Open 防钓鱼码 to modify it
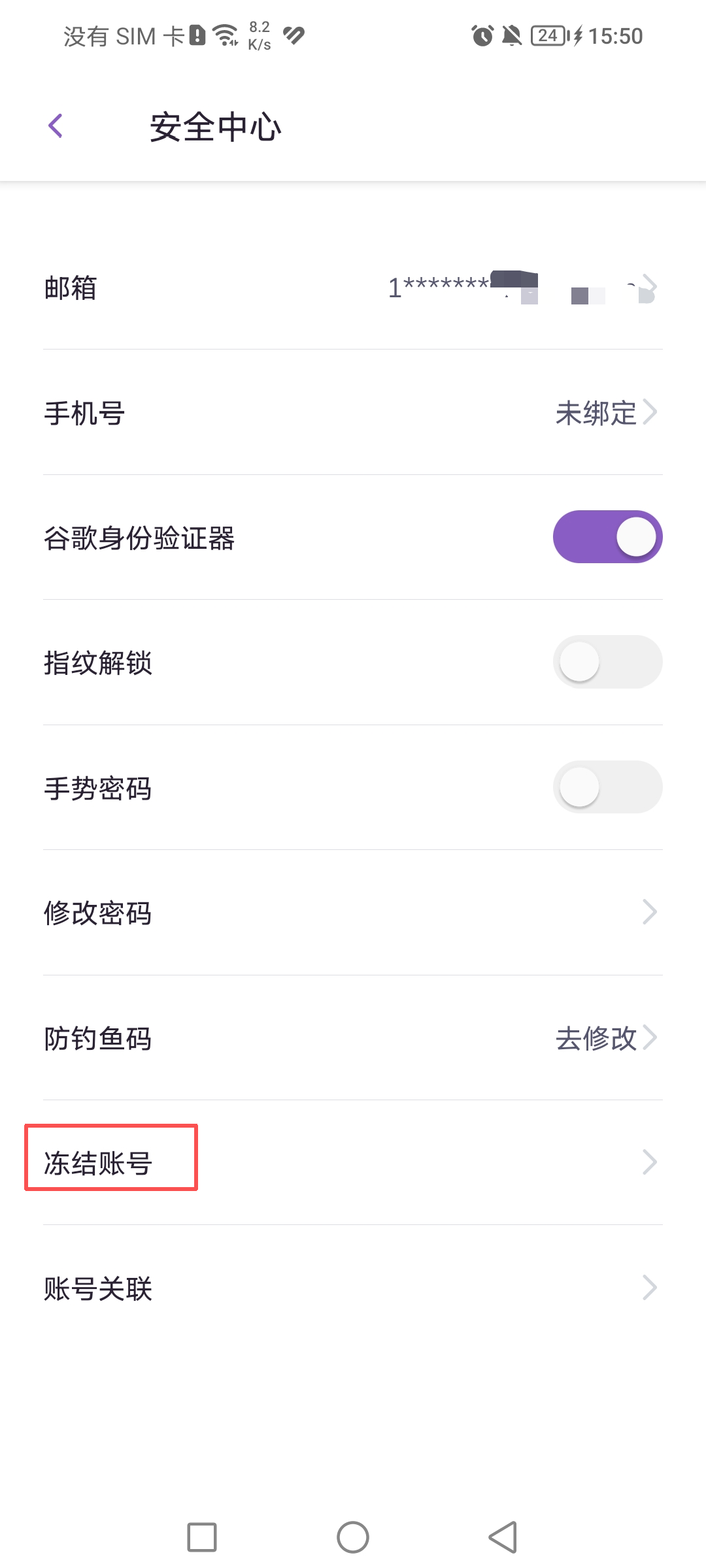Screen dimensions: 706x1568 (353, 1038)
